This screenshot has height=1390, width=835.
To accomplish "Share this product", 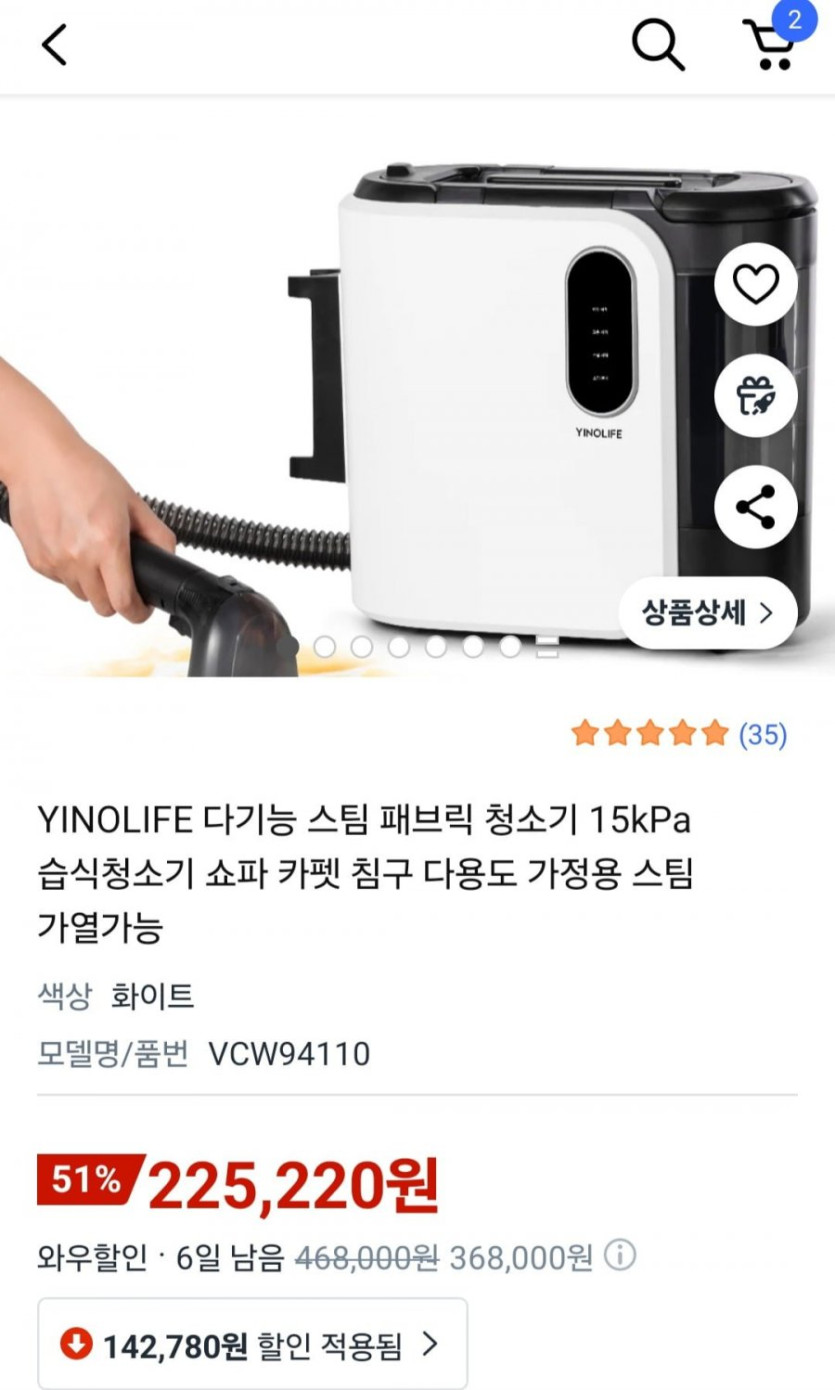I will point(756,507).
